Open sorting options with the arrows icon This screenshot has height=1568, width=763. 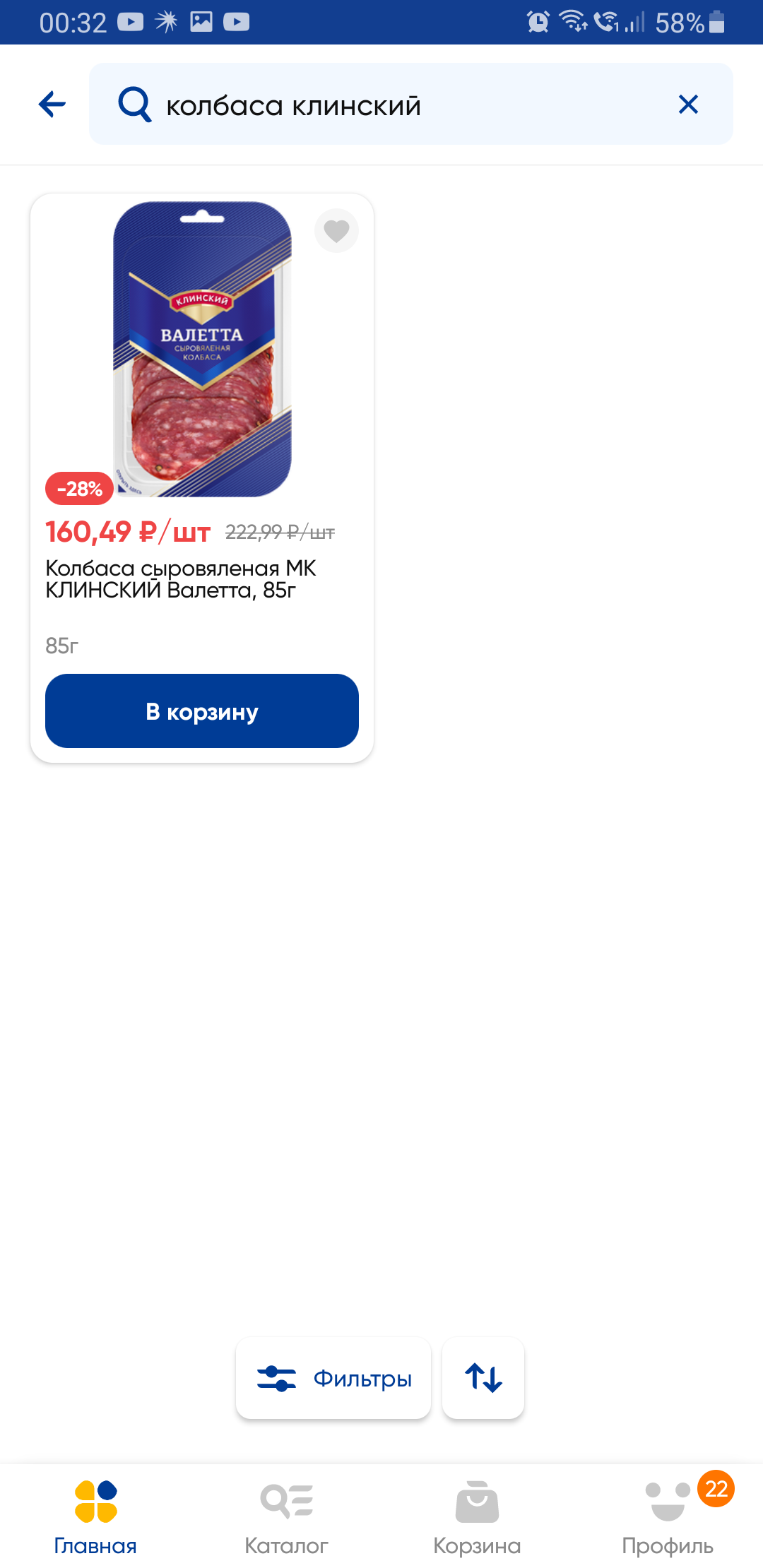tap(483, 1378)
